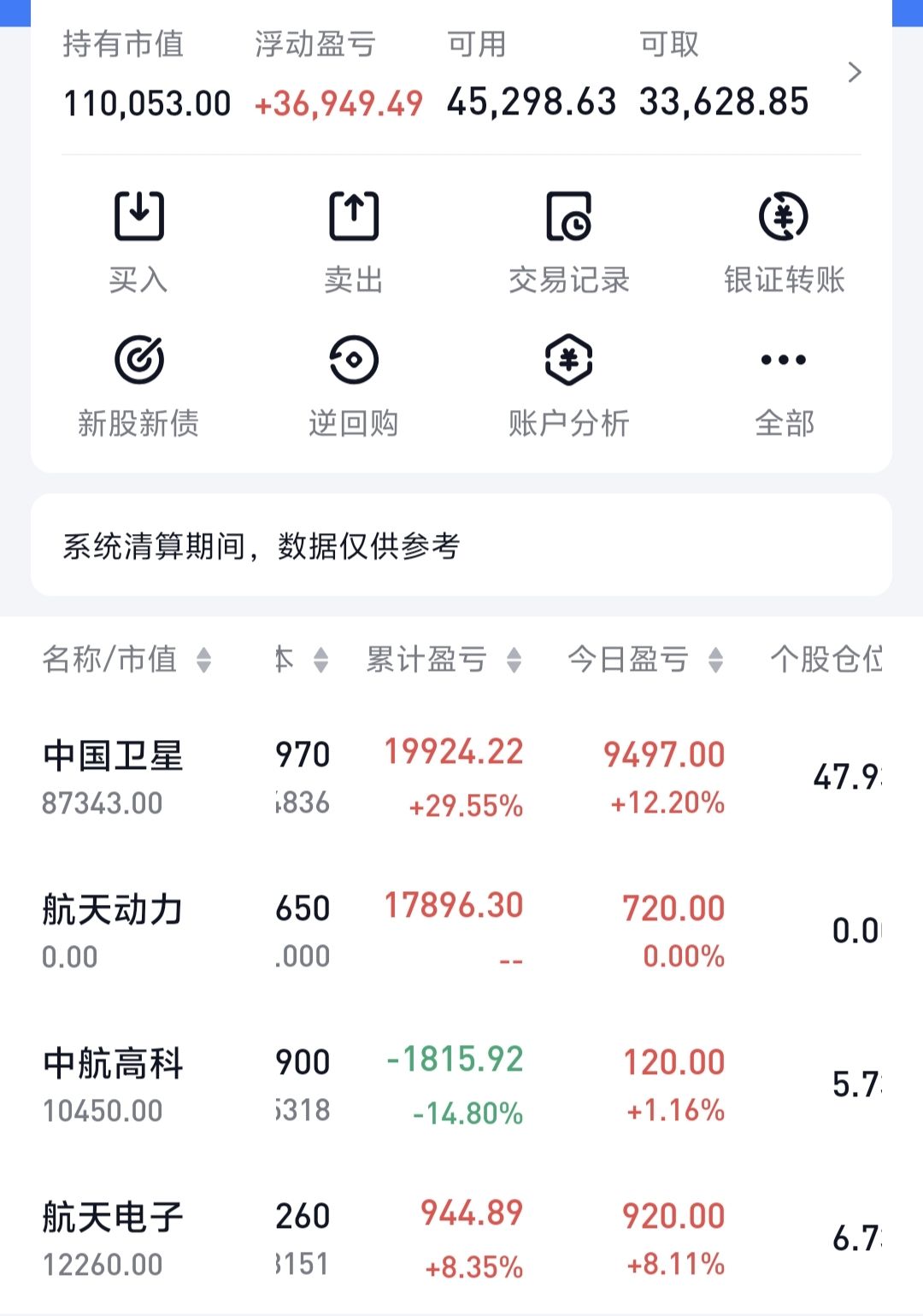This screenshot has width=923, height=1316.
Task: Open 航天电子 holding details
Action: point(113,1237)
